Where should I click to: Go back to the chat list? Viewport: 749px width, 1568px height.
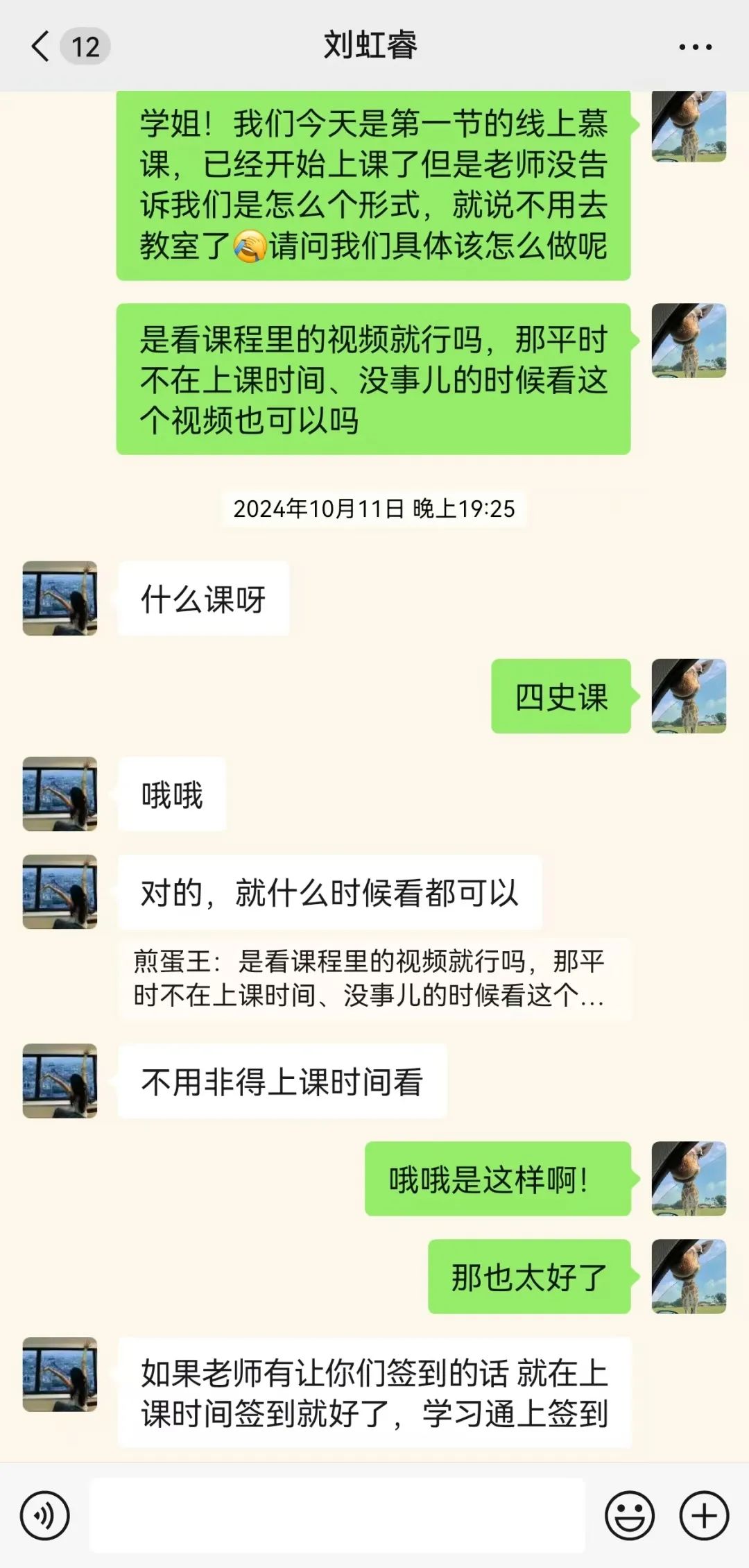point(42,46)
